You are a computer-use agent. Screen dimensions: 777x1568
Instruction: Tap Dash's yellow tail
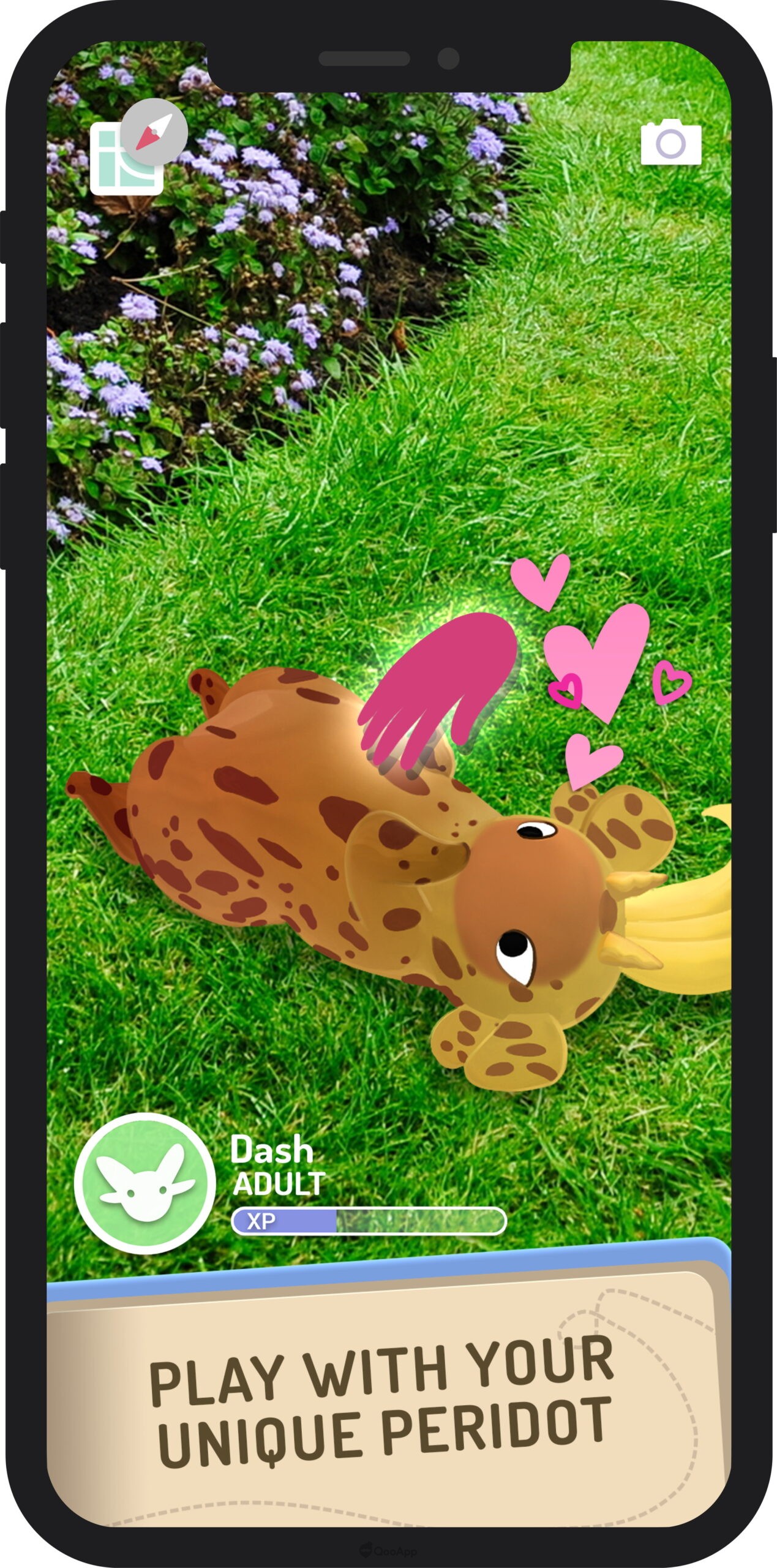point(692,919)
